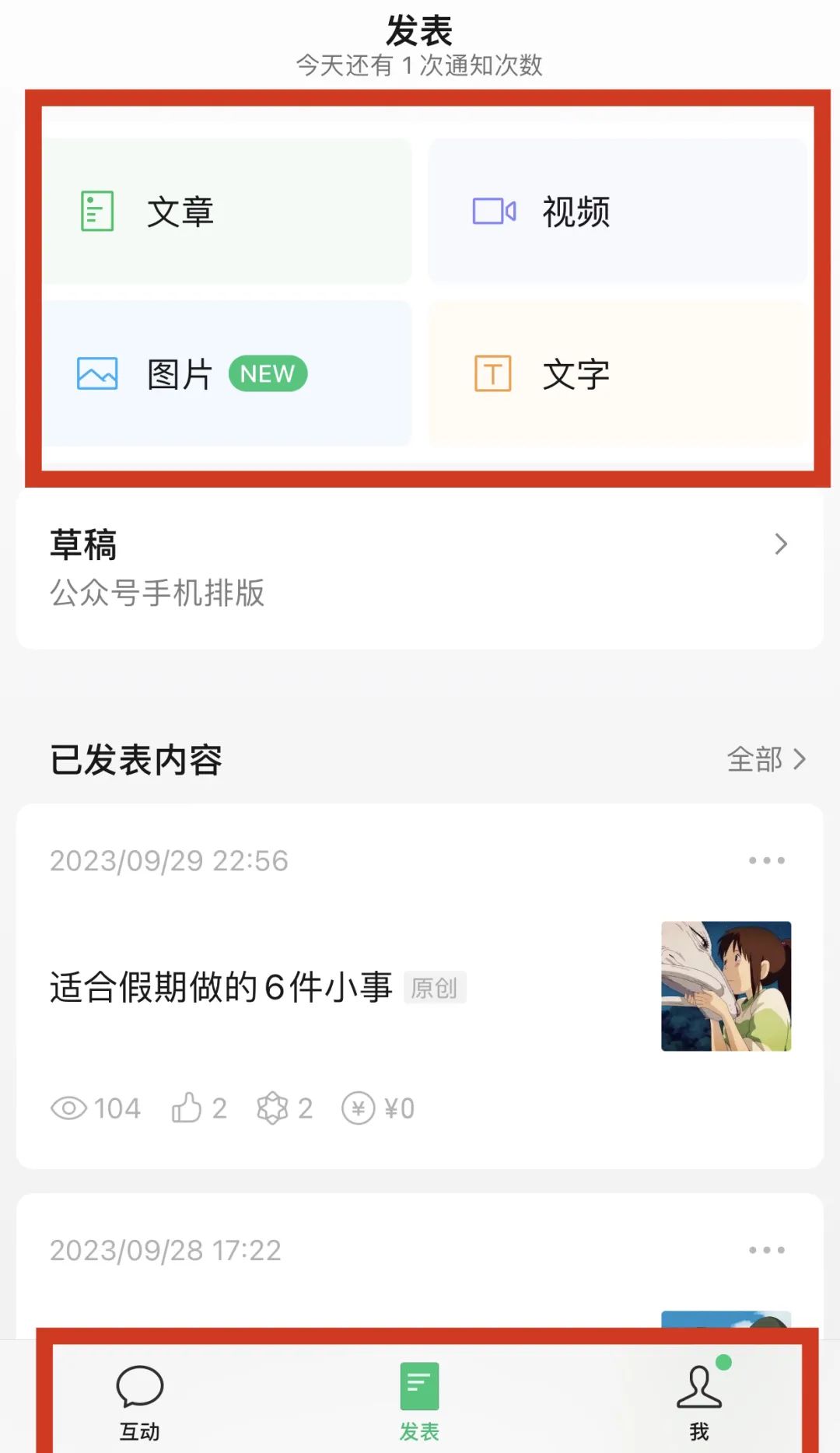Open the article 适合假期做的6件小事
Image resolution: width=840 pixels, height=1453 pixels.
[222, 987]
